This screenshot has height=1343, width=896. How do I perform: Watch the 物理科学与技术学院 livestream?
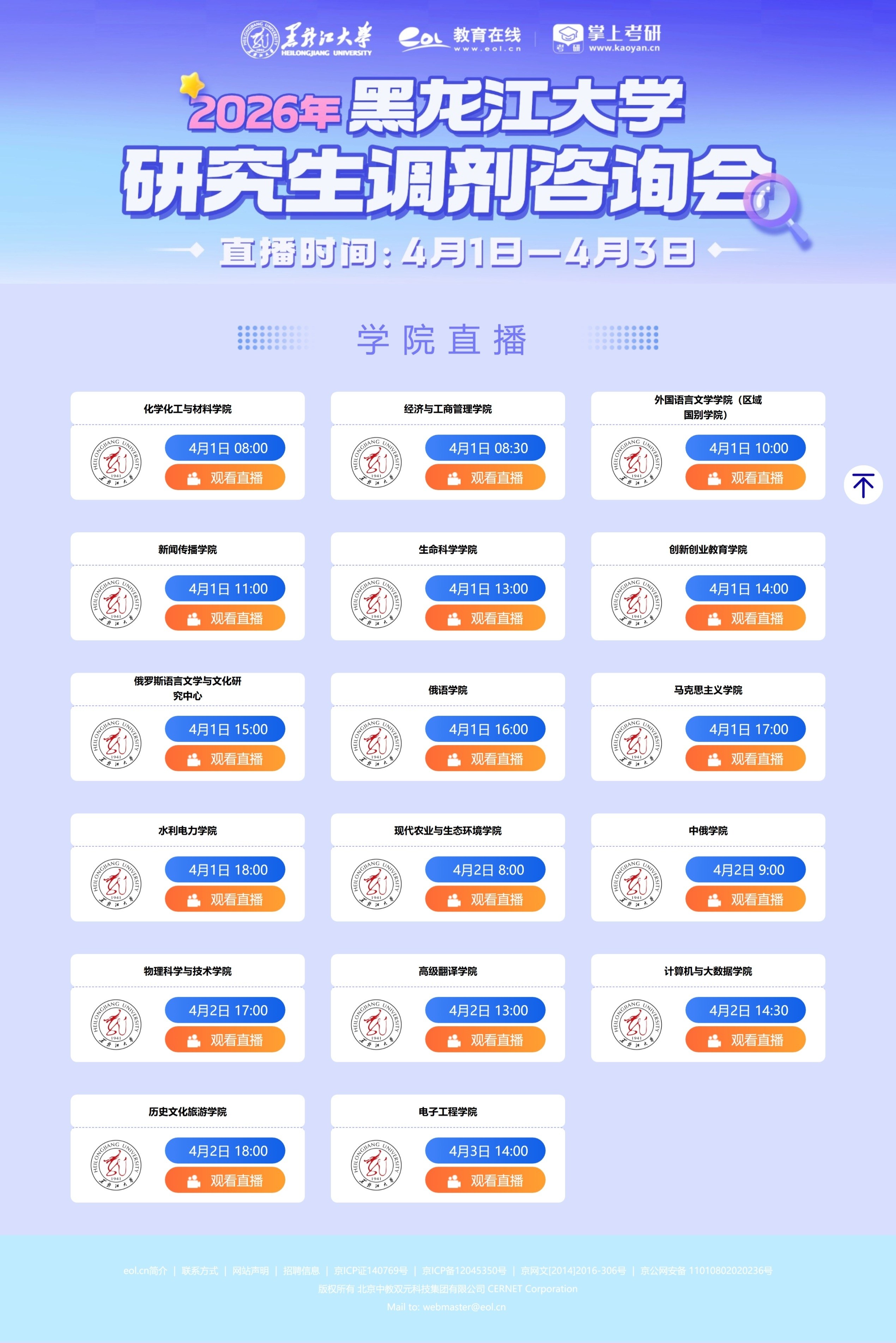tap(225, 1040)
